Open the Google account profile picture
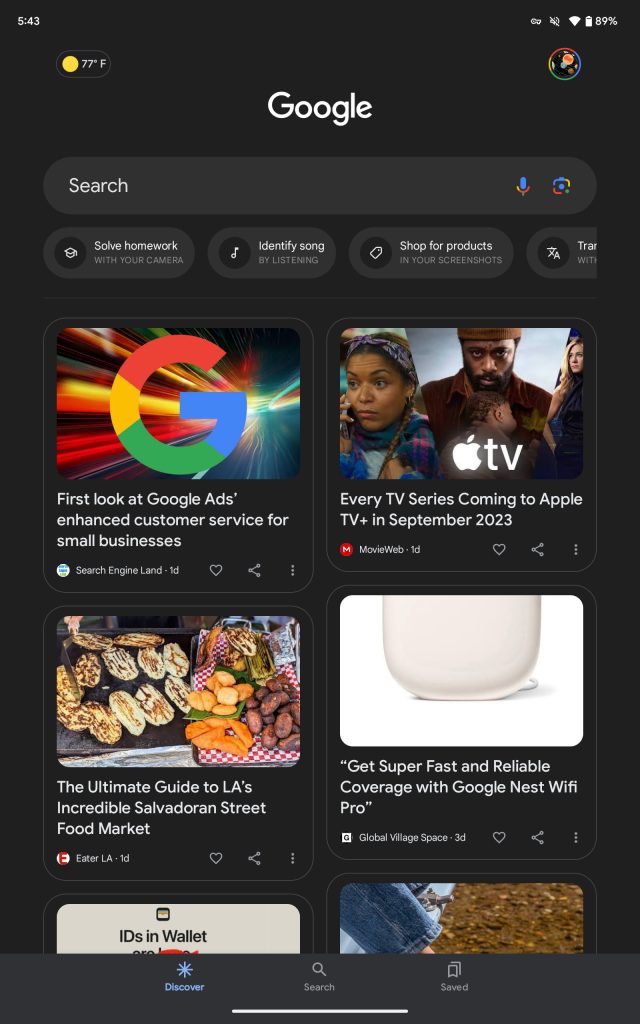 (x=564, y=64)
